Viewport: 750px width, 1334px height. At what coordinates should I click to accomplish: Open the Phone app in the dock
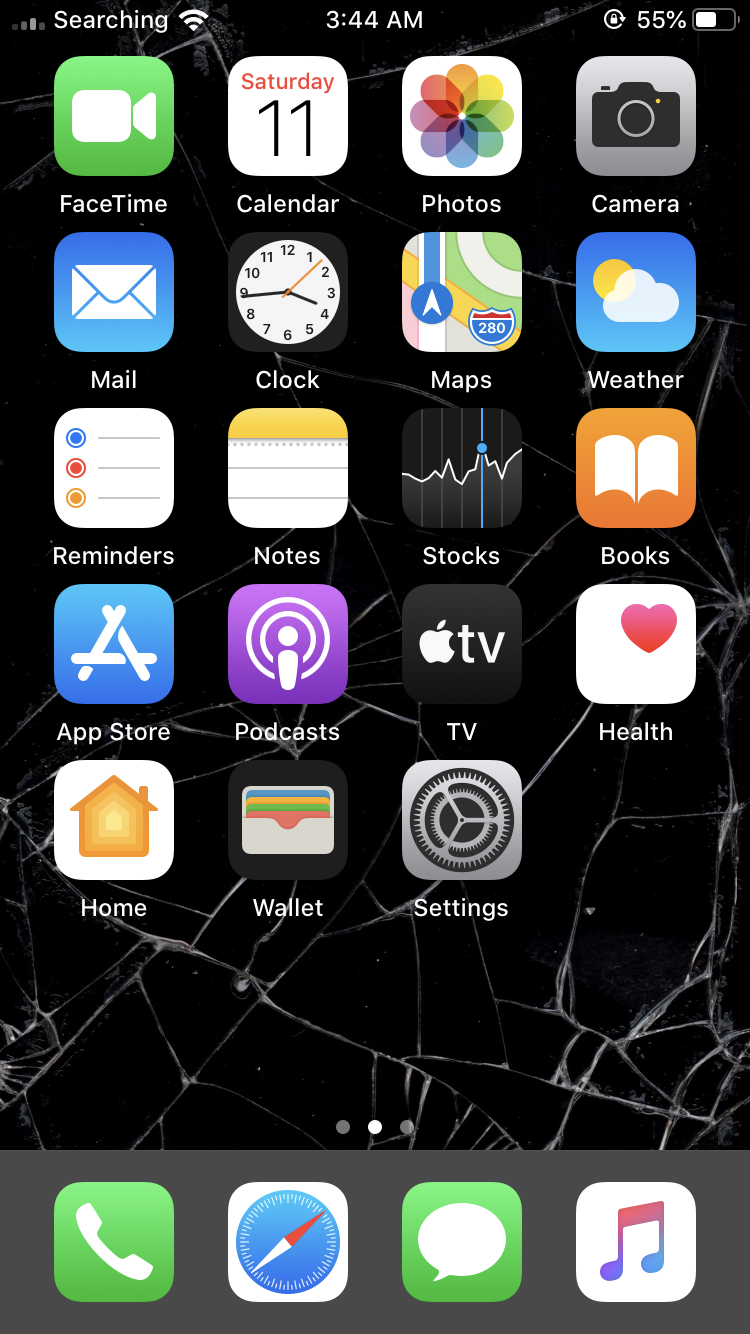(114, 1242)
